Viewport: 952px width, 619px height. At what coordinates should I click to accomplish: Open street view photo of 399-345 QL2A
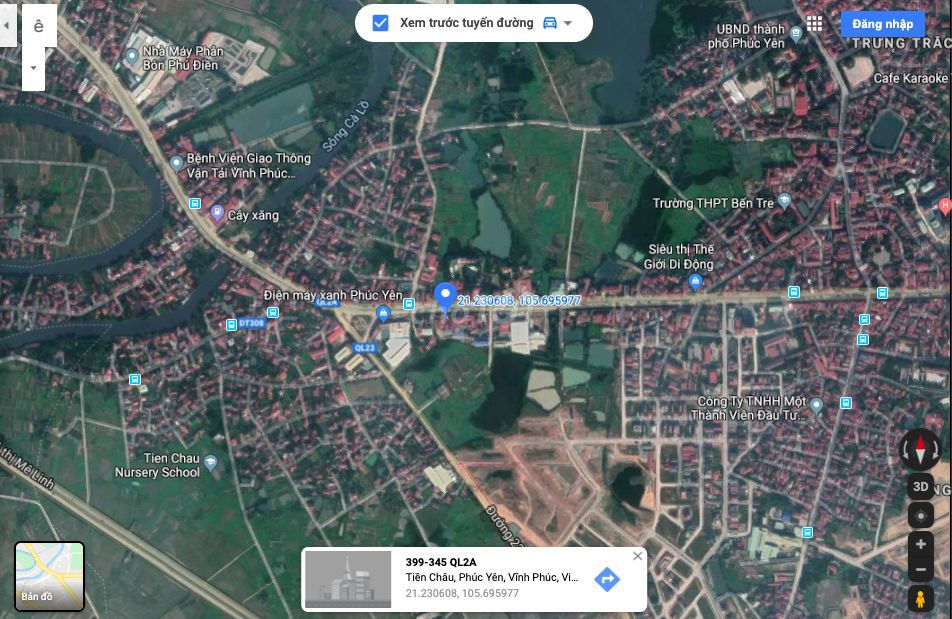(x=347, y=579)
